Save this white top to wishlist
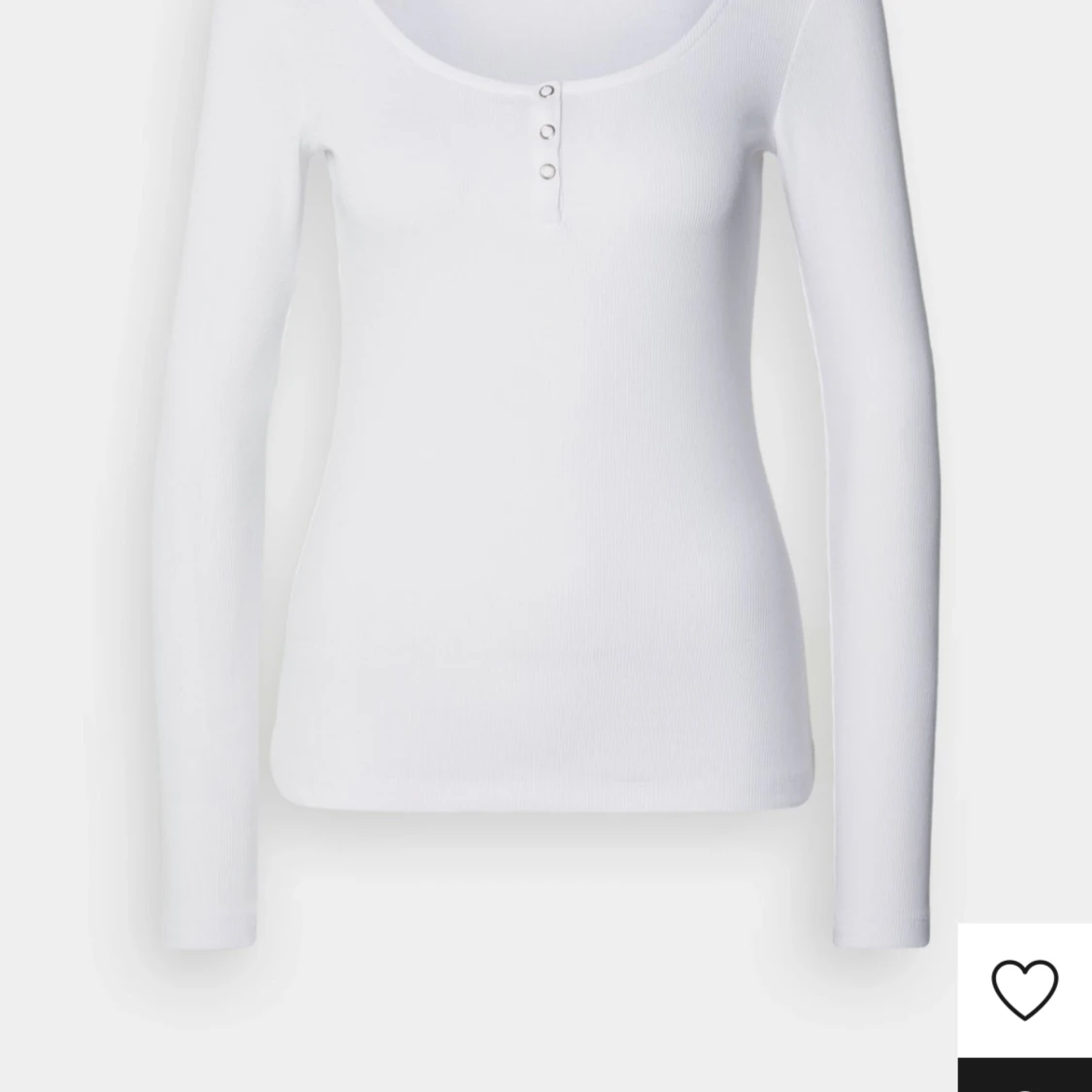 1024,989
